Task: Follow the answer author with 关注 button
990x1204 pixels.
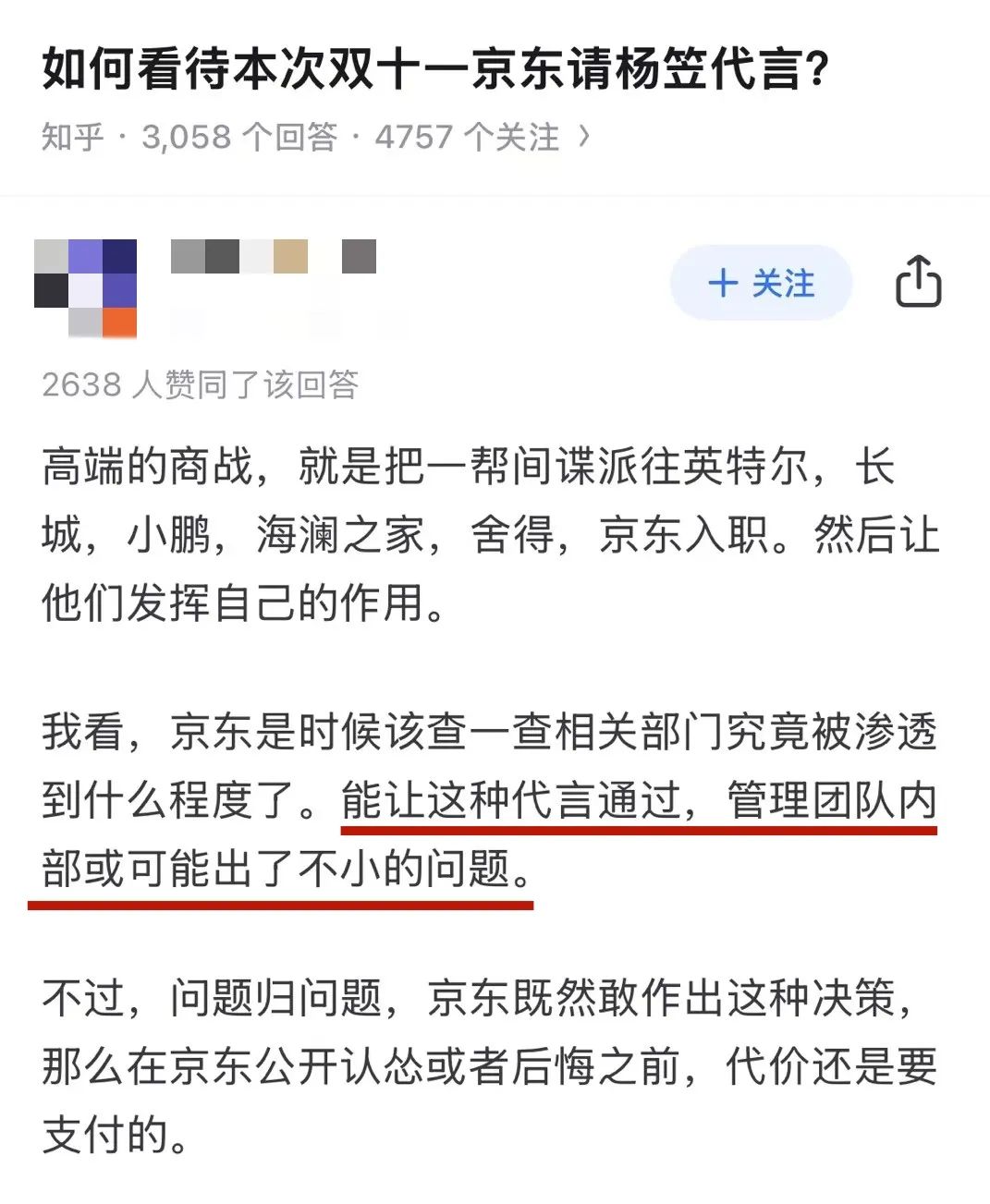Action: click(760, 283)
